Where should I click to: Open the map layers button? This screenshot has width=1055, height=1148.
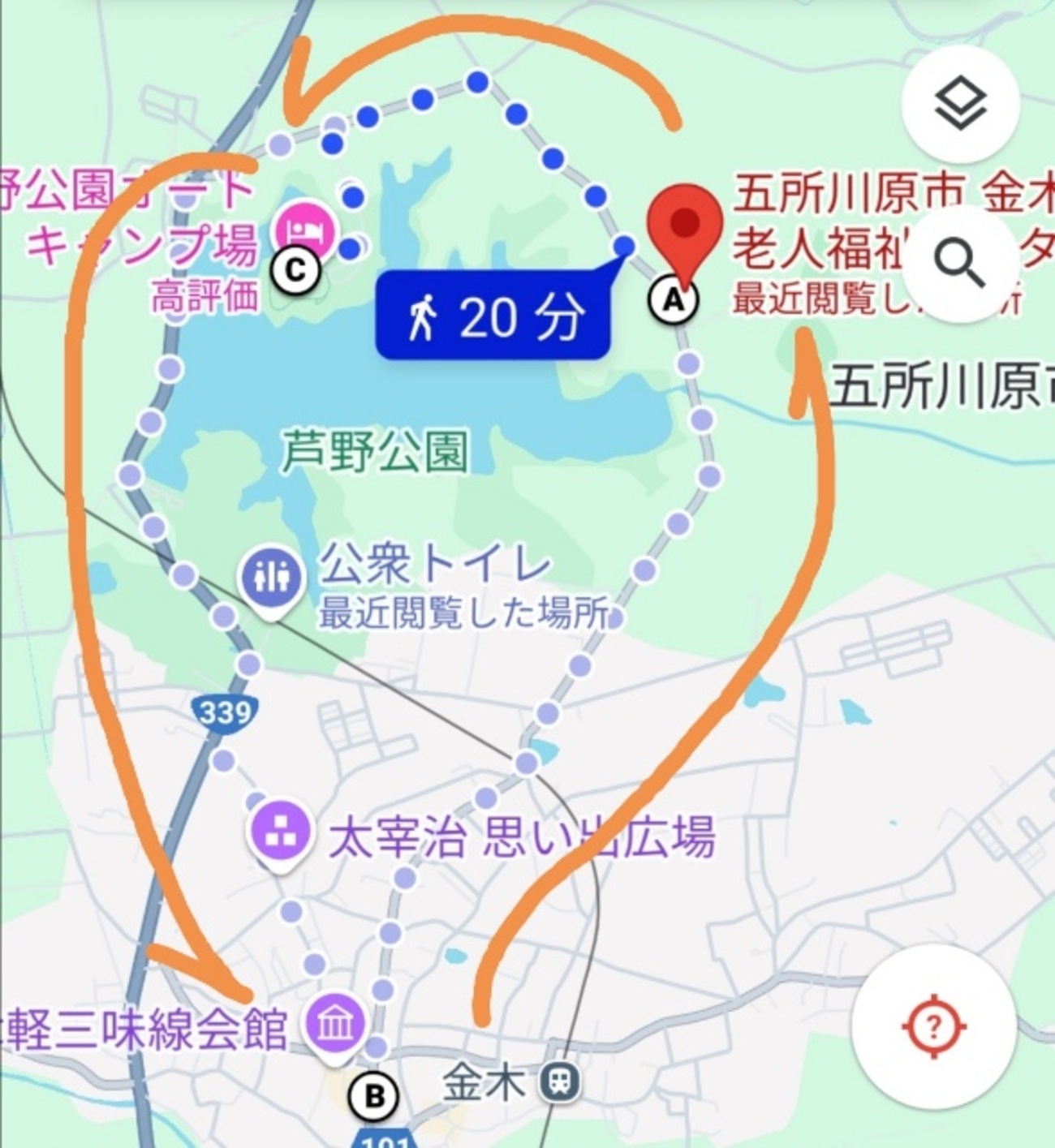click(x=961, y=105)
